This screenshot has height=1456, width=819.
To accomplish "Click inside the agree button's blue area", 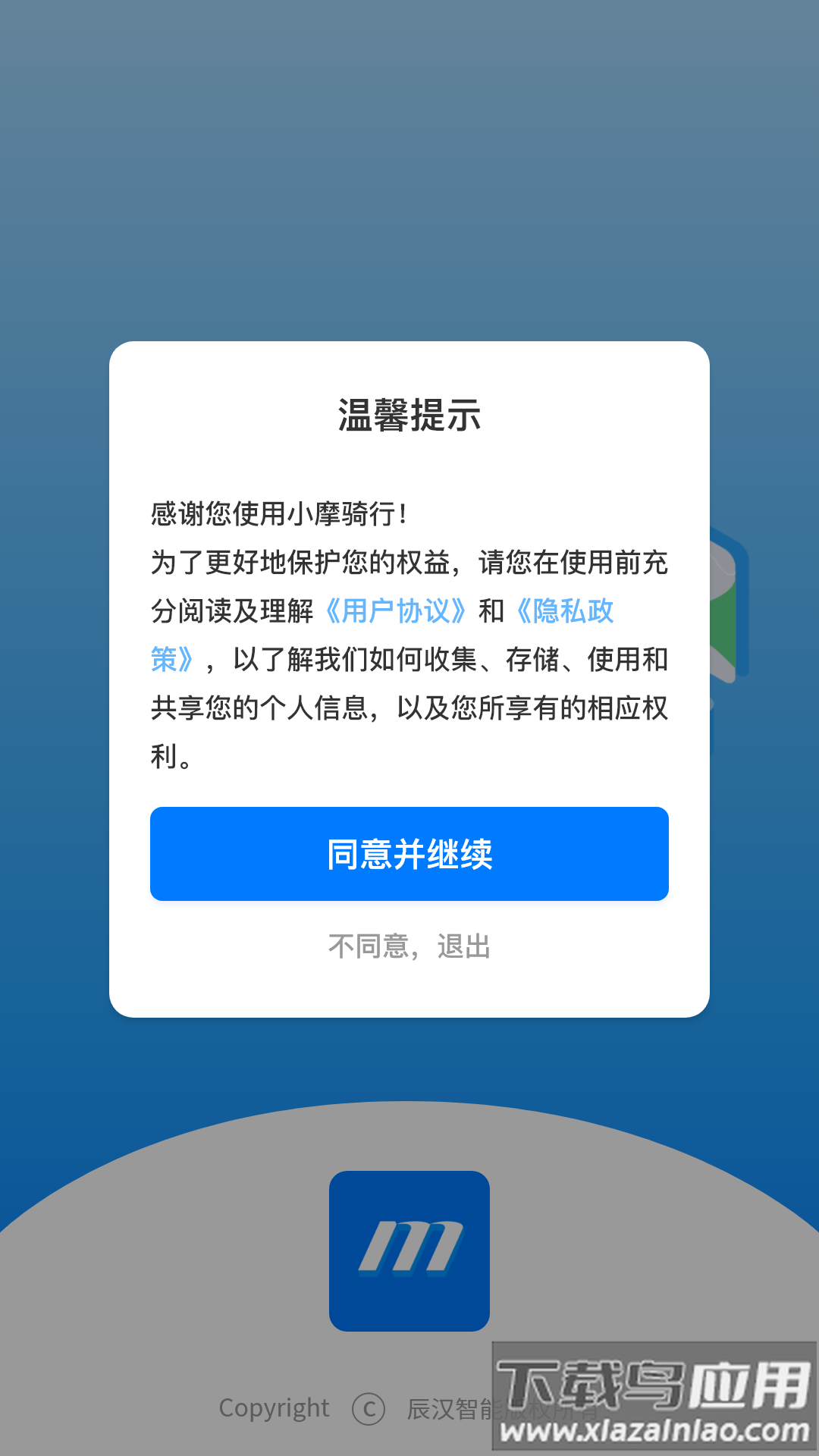I will coord(409,854).
